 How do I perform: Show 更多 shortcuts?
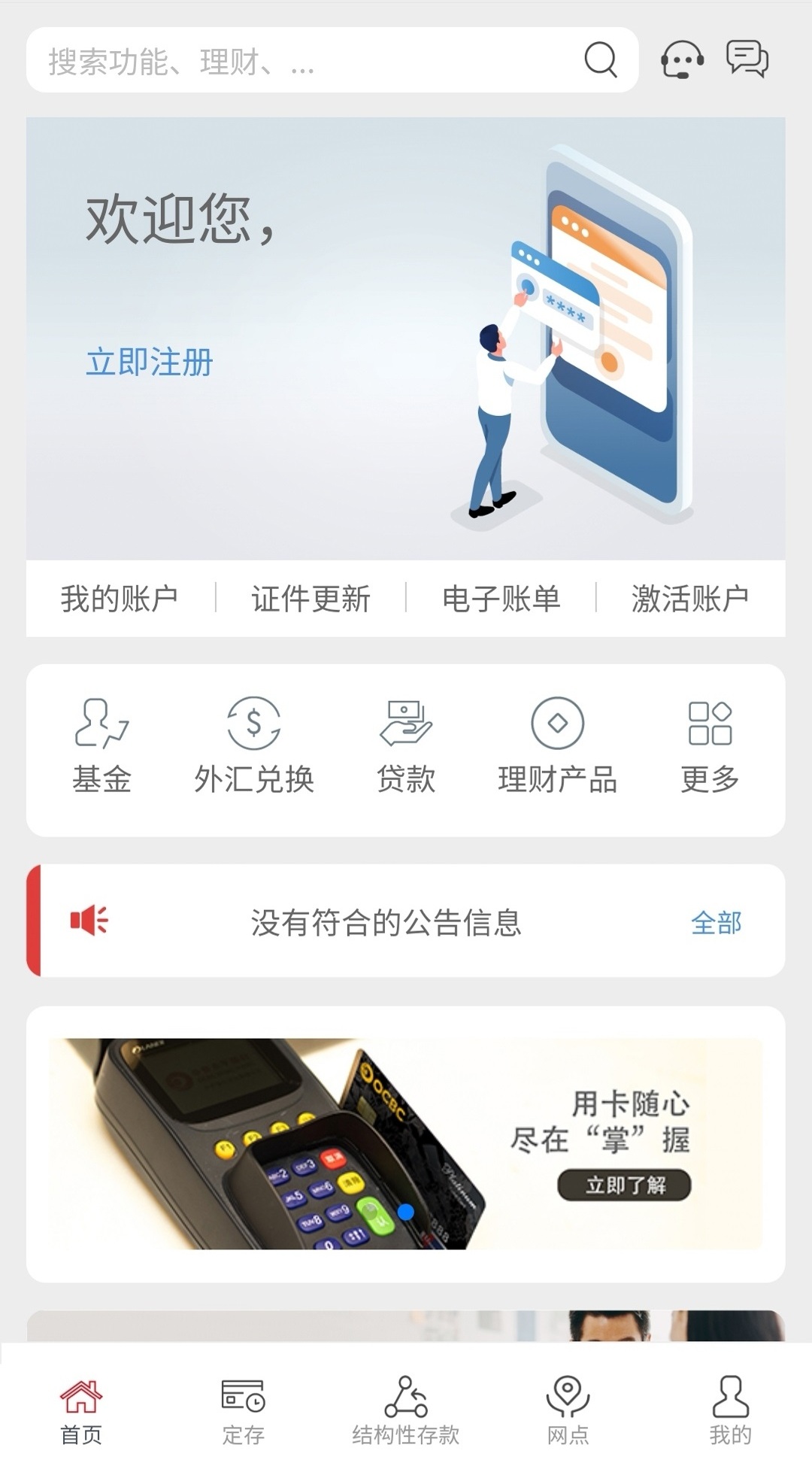(x=710, y=746)
